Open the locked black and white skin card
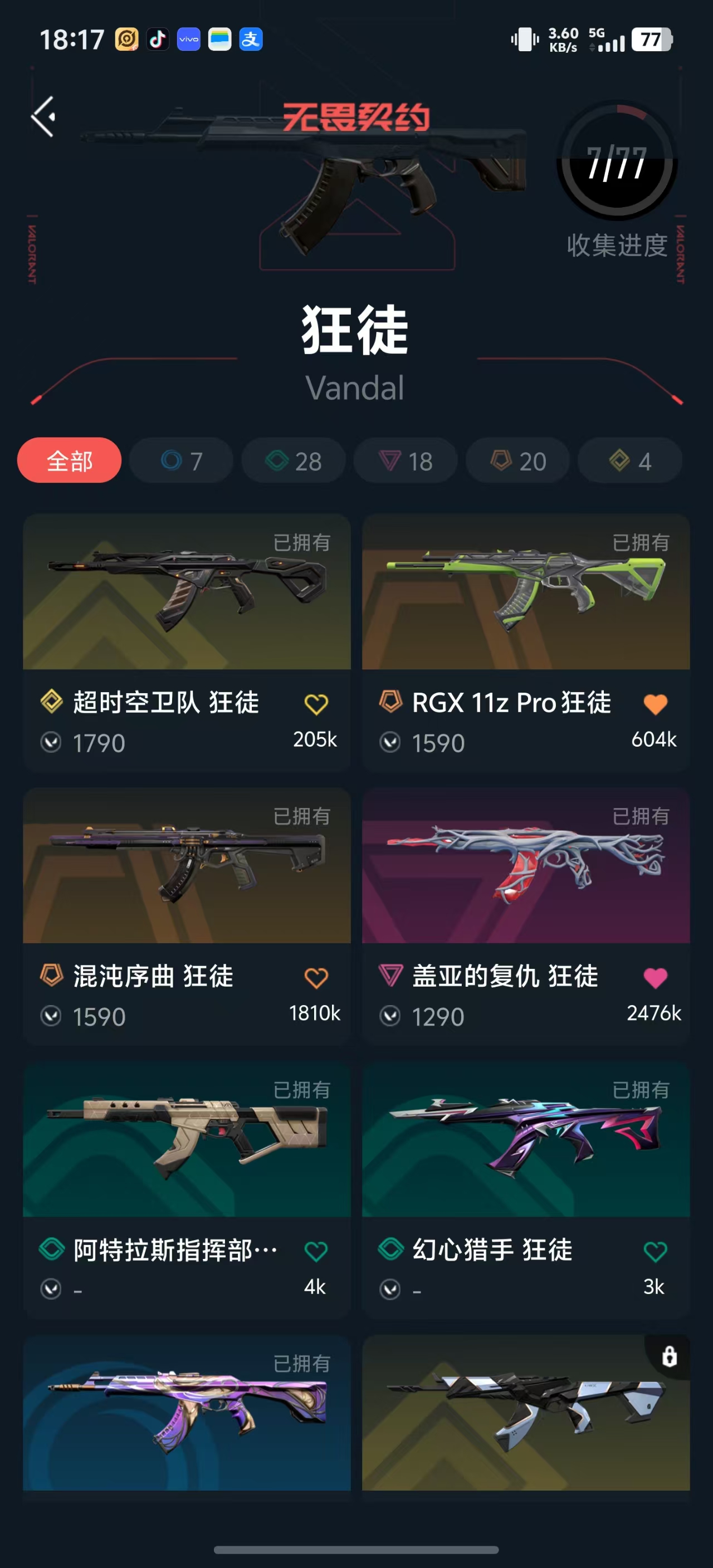This screenshot has height=1568, width=713. (525, 1413)
